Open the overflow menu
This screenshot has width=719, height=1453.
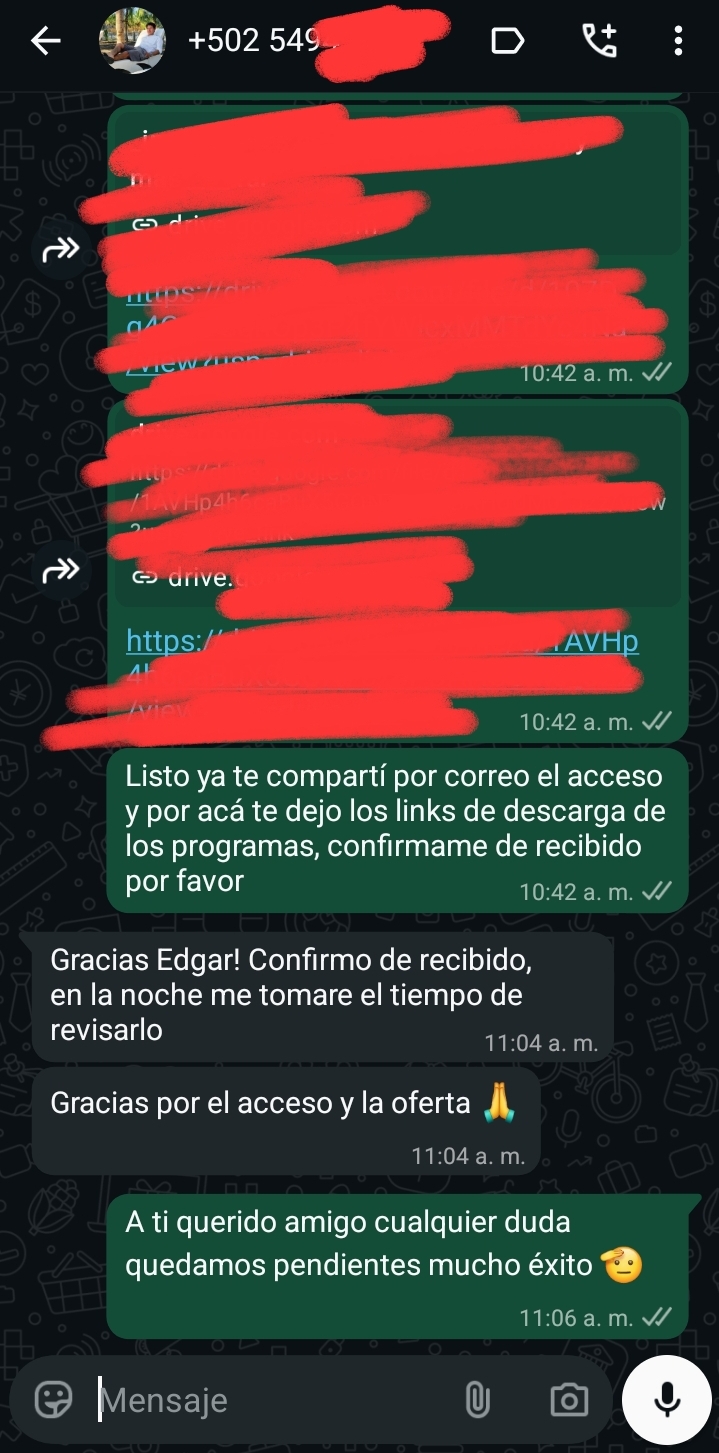(678, 41)
